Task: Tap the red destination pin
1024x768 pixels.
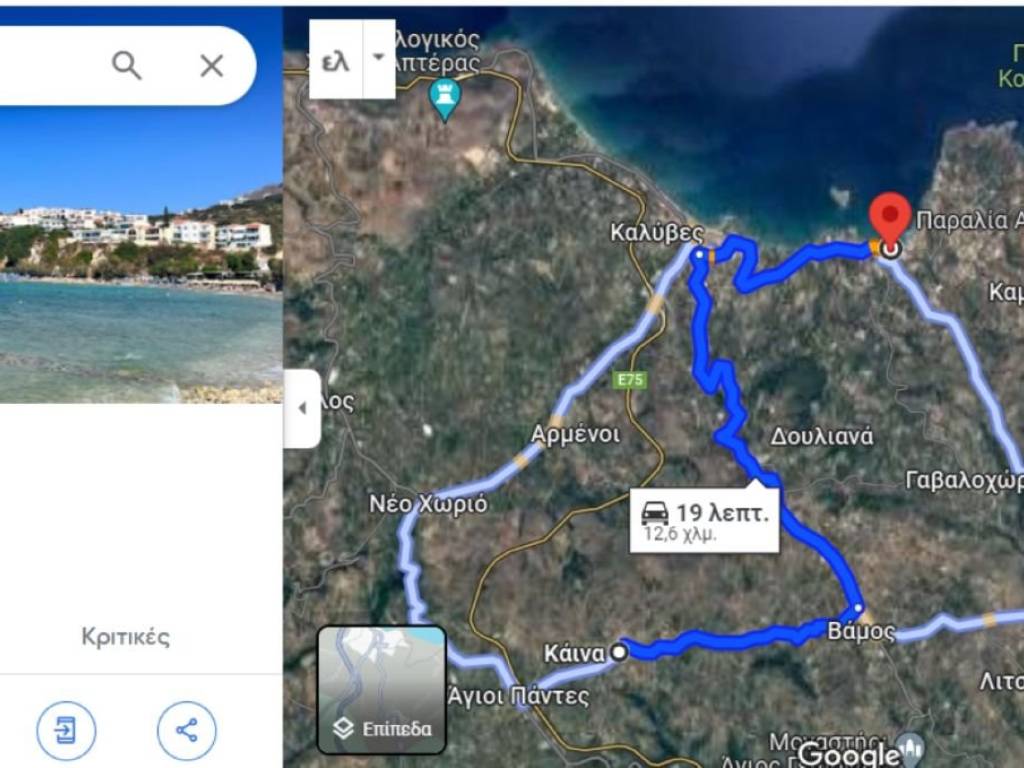Action: [889, 219]
